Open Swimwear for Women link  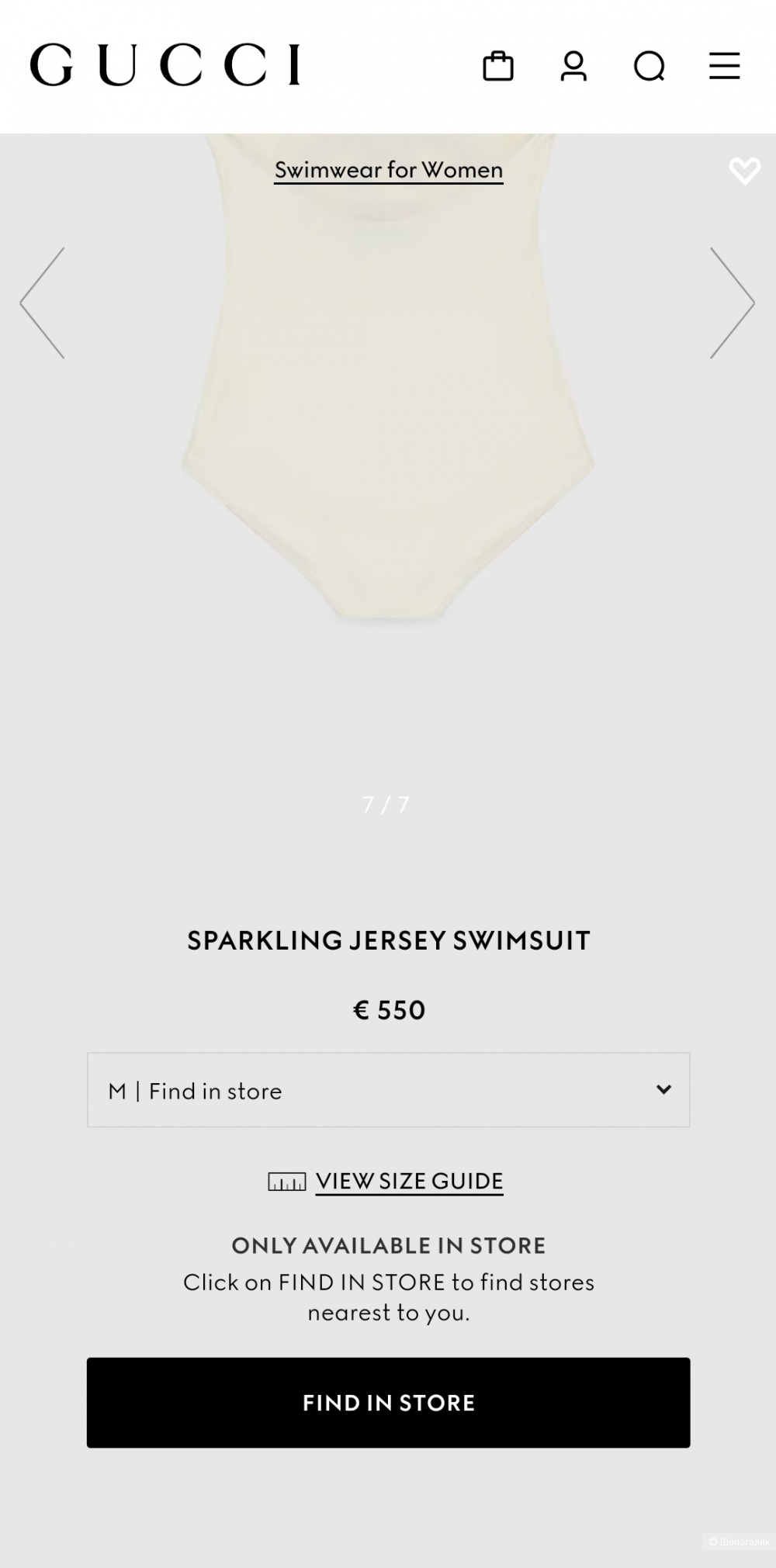point(389,170)
